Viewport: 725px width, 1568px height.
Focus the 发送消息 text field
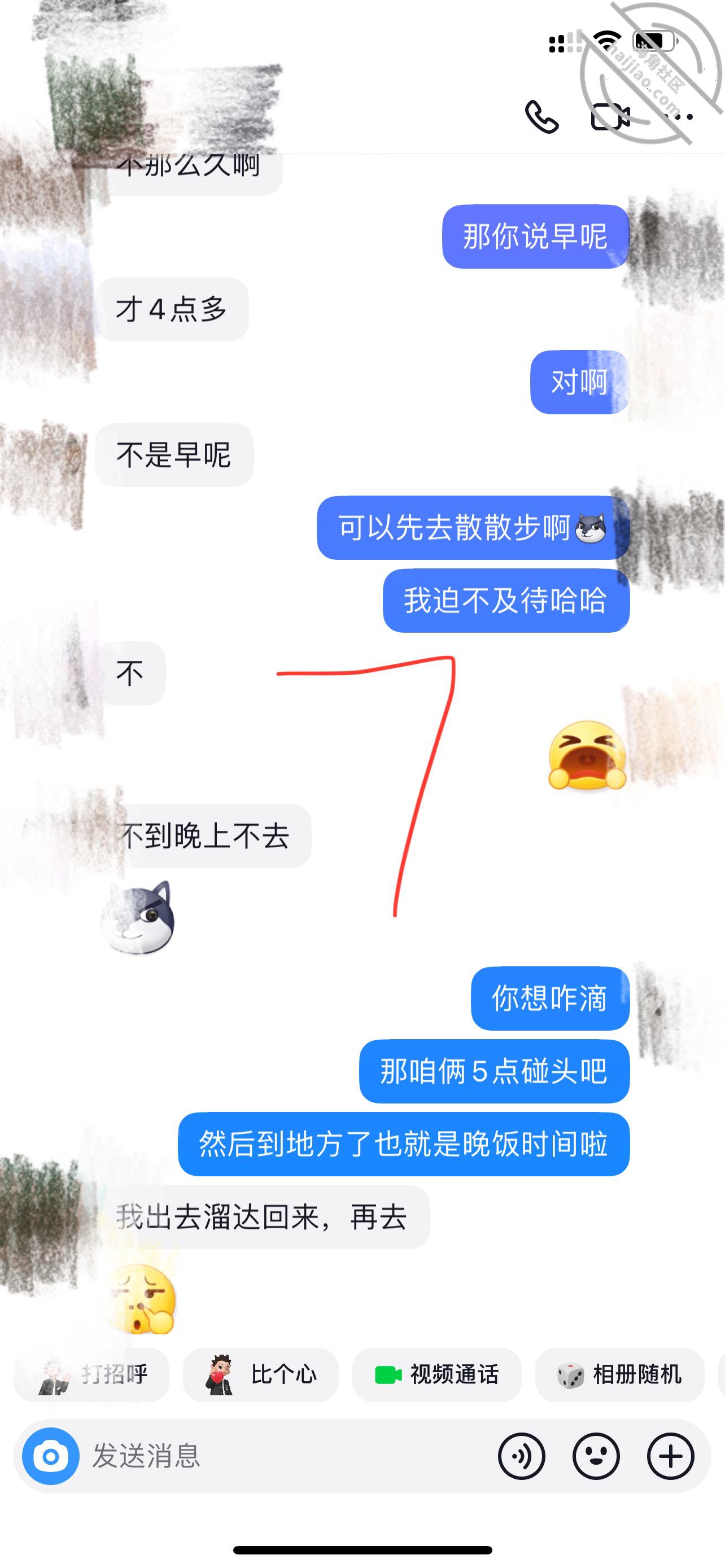pos(286,1456)
